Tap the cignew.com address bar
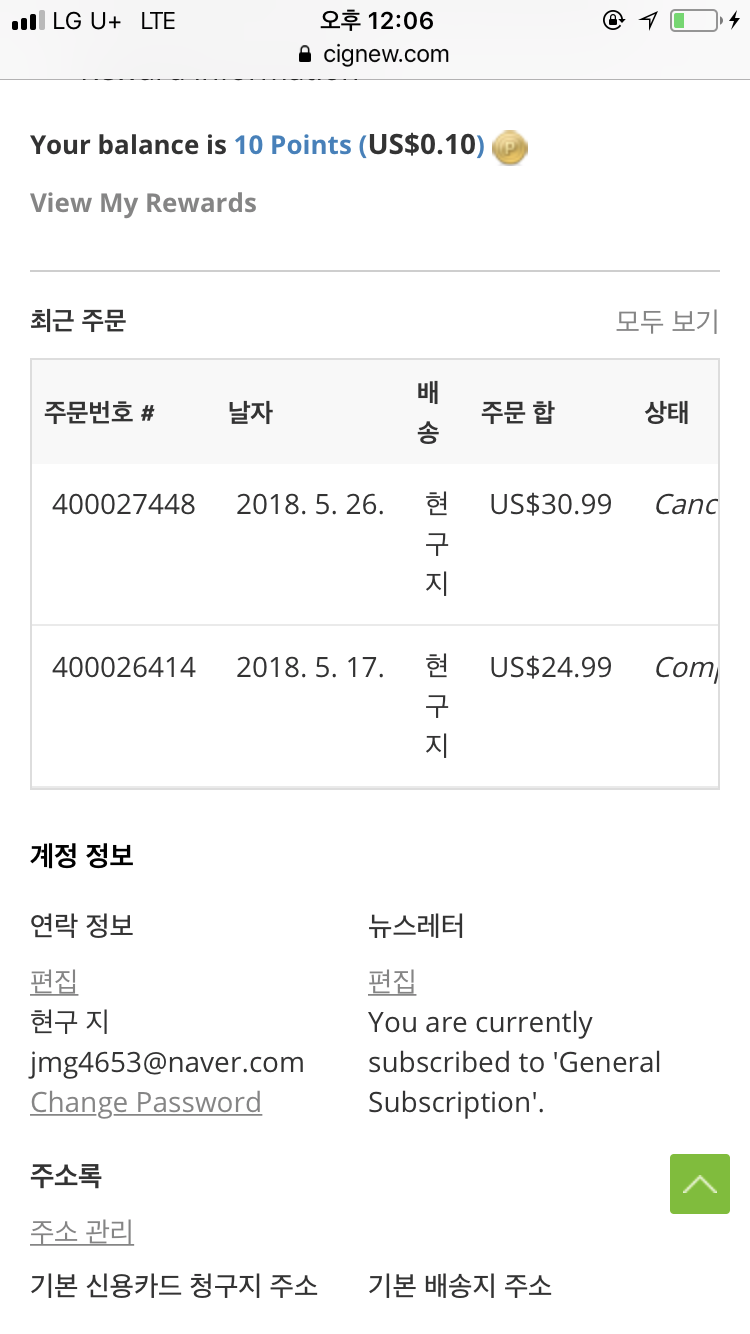This screenshot has height=1334, width=750. click(375, 53)
